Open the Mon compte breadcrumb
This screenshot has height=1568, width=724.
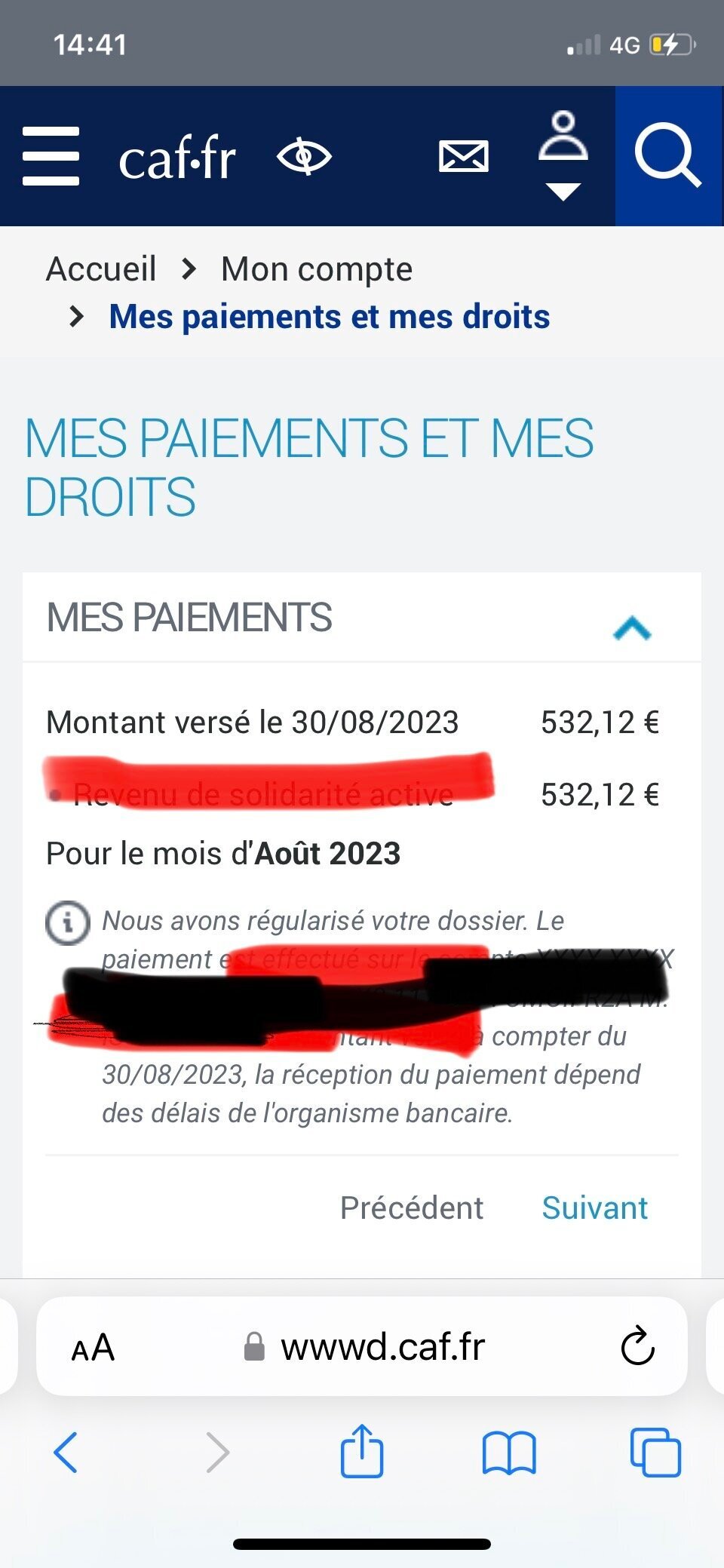pos(317,269)
